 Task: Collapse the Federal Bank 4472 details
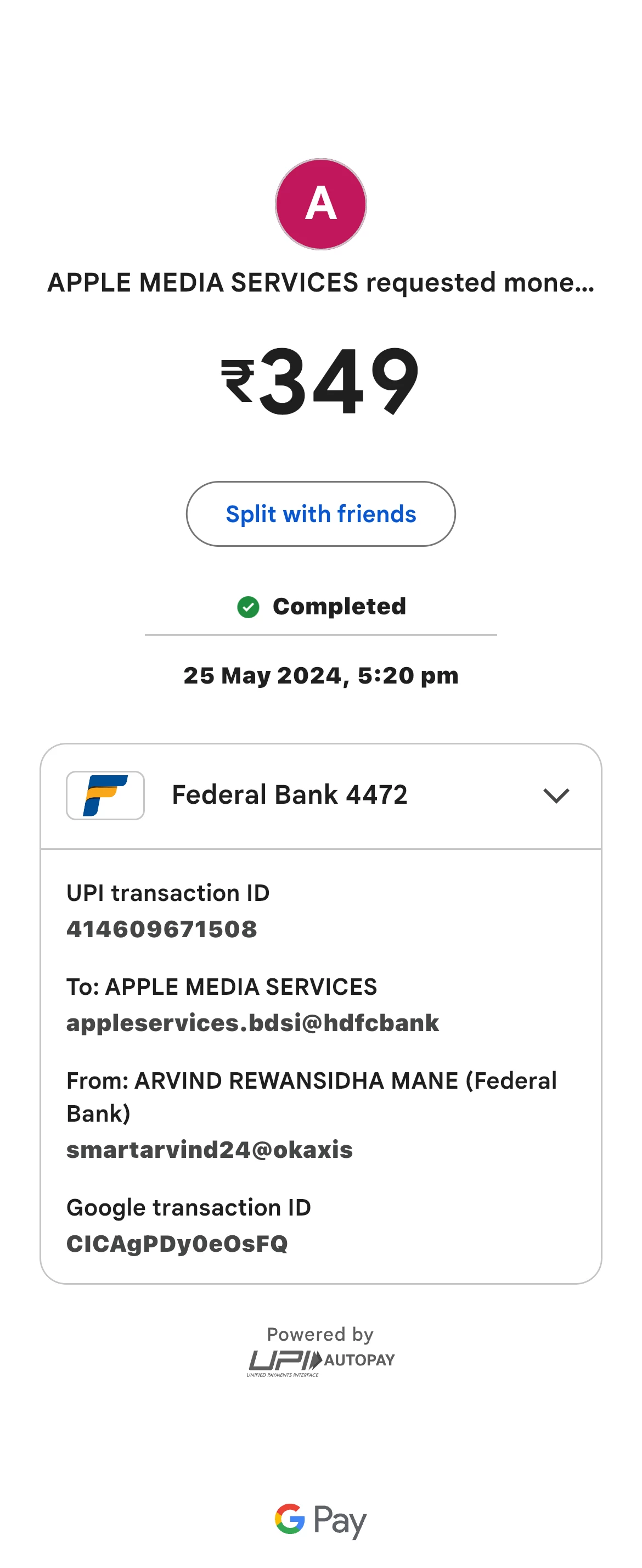(556, 796)
